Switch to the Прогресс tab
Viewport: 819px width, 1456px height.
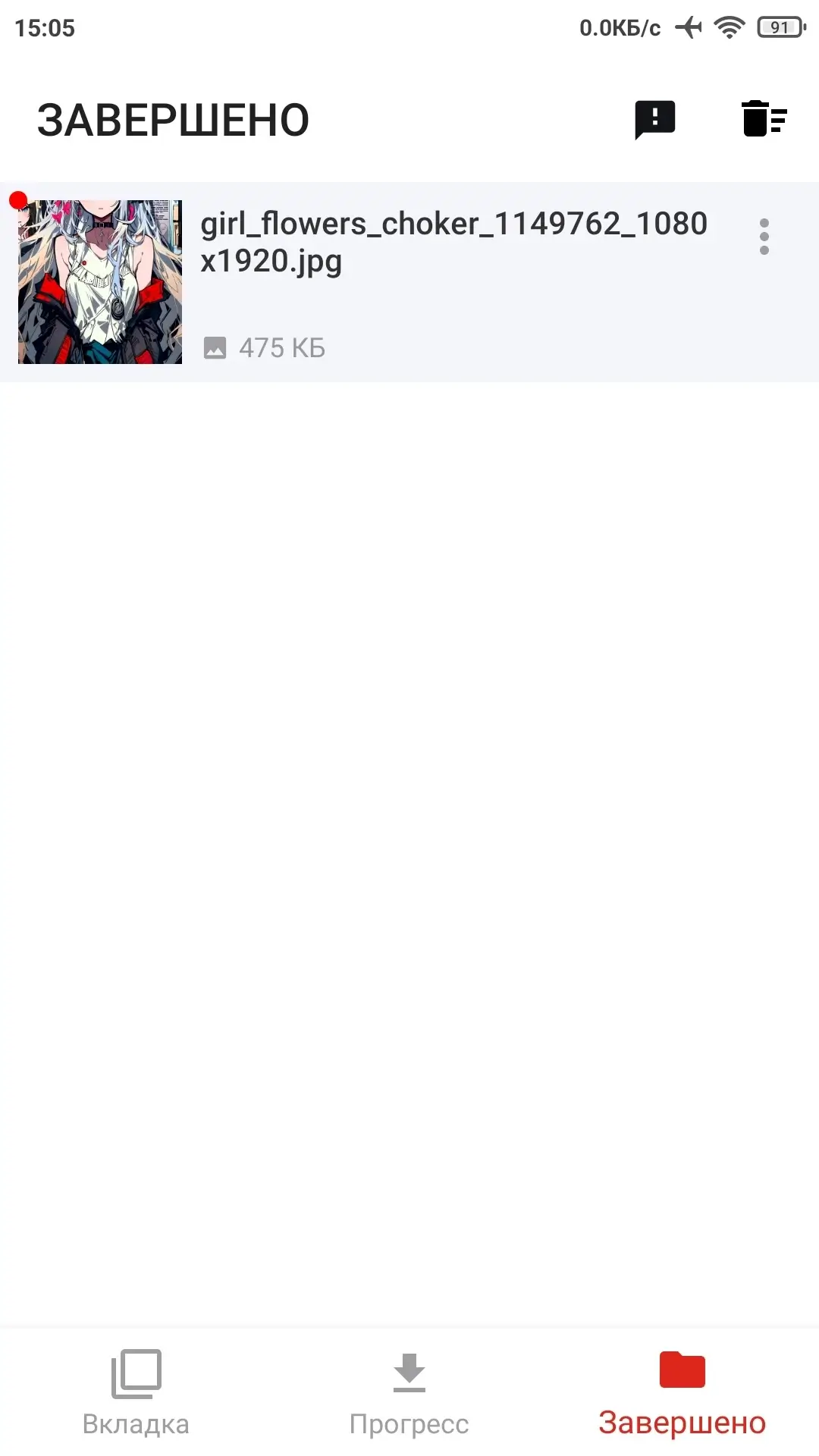(x=409, y=1392)
